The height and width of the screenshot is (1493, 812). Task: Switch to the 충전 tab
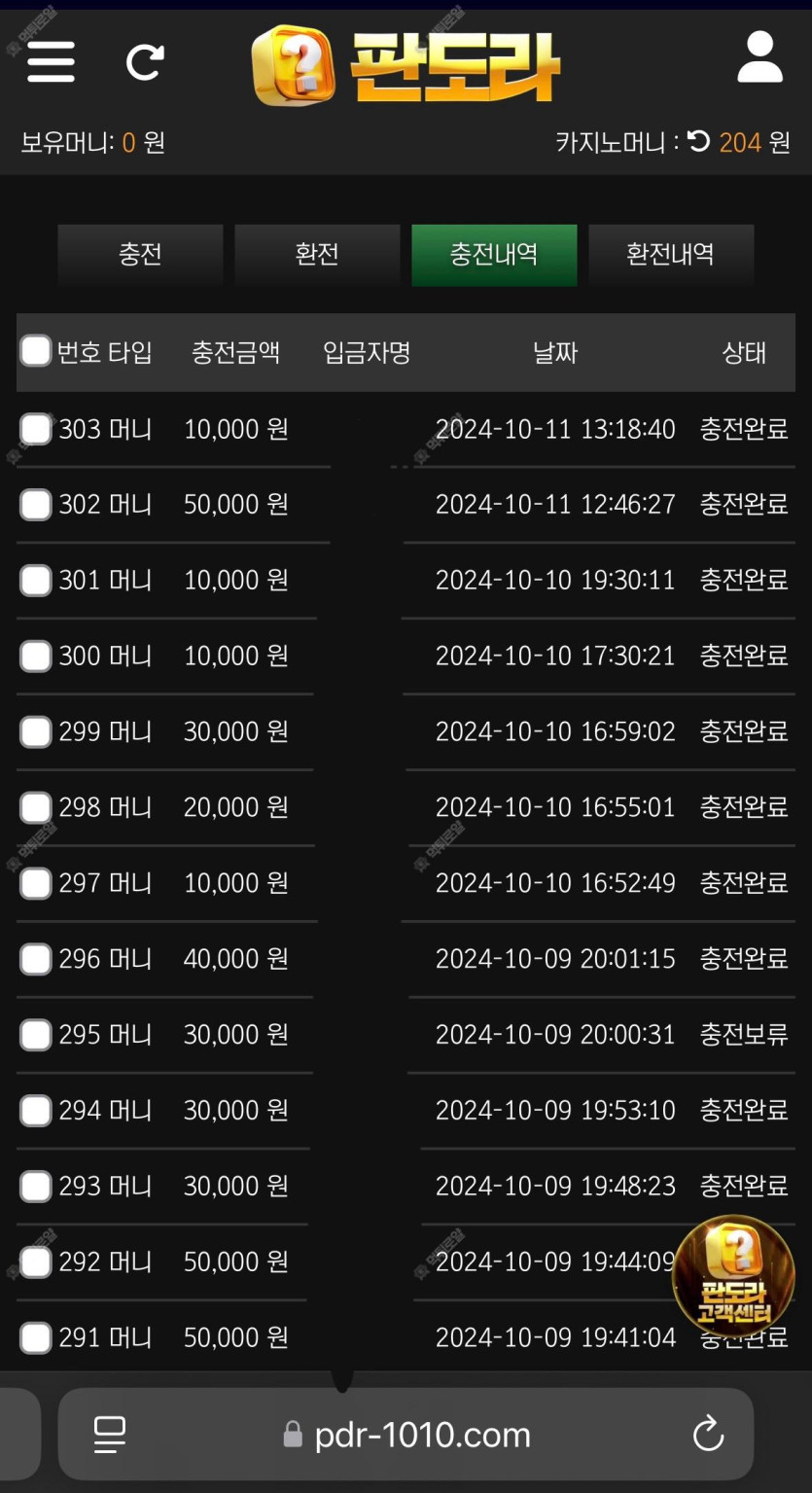(x=140, y=255)
